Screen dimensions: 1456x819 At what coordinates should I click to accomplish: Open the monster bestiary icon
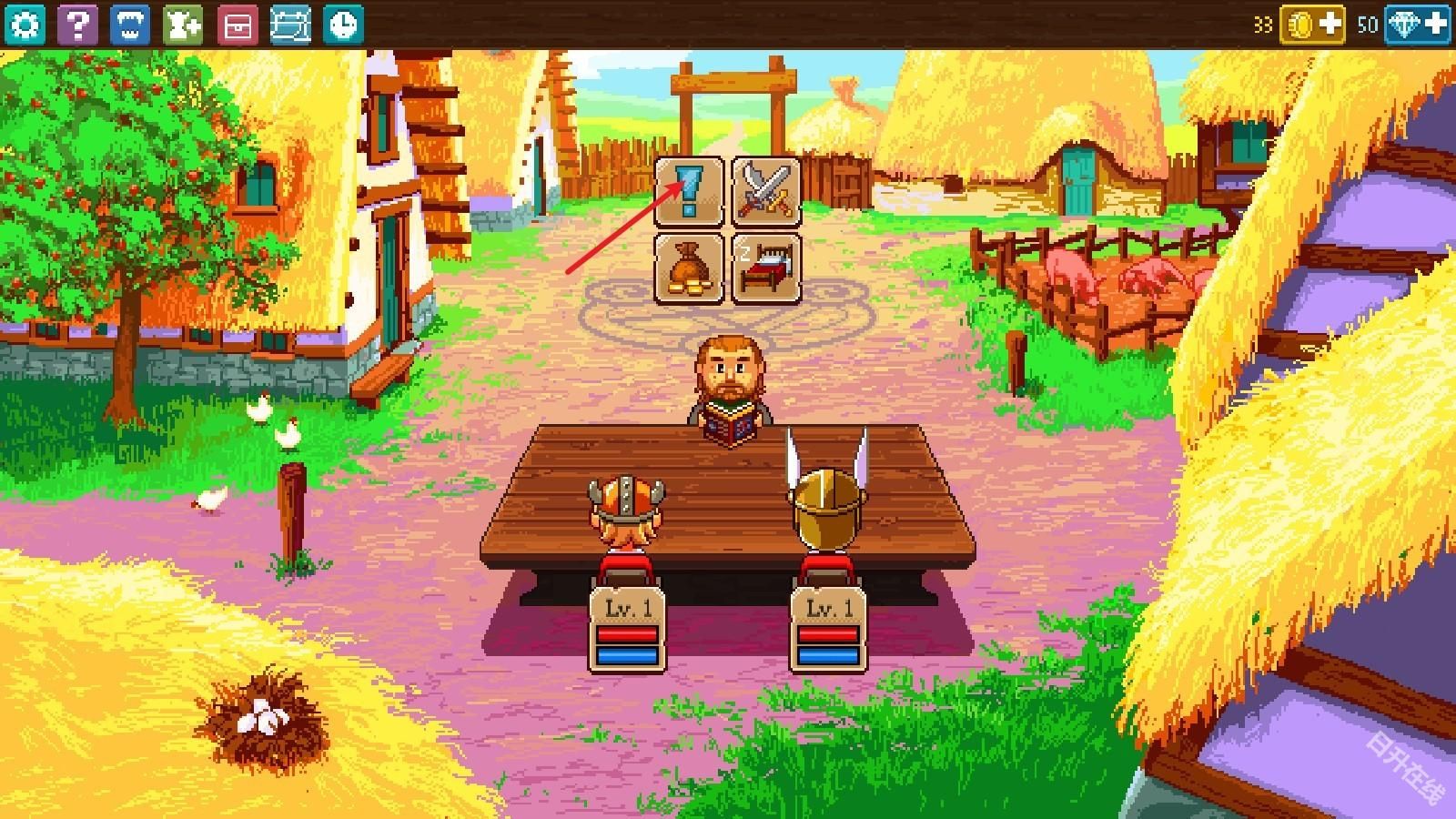click(130, 25)
